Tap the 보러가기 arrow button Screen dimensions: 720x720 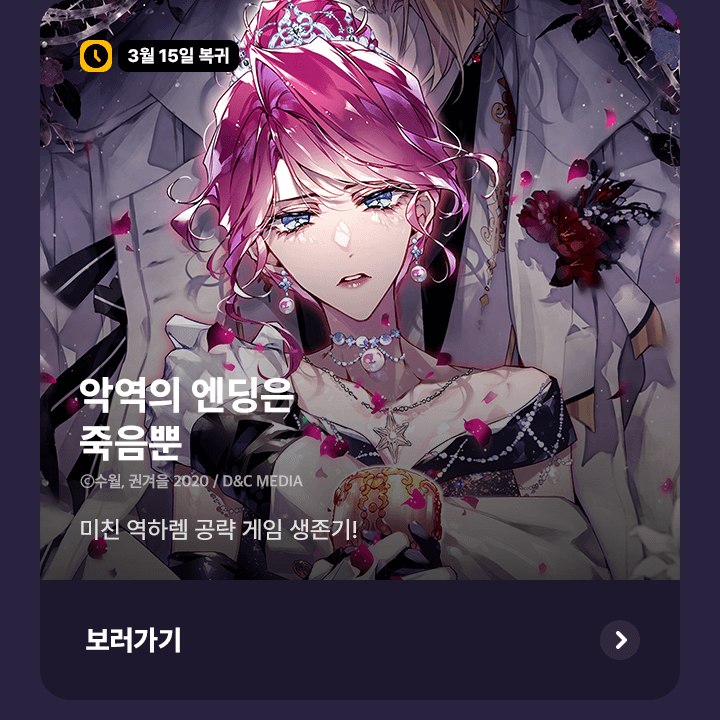click(620, 640)
